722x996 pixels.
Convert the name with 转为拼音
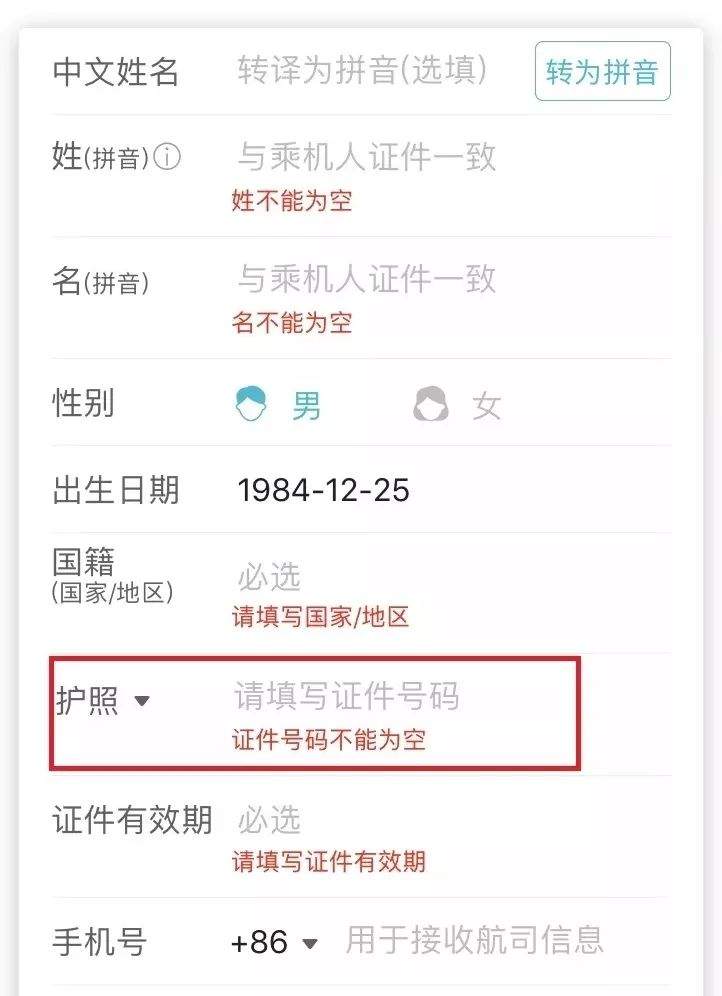pos(602,72)
